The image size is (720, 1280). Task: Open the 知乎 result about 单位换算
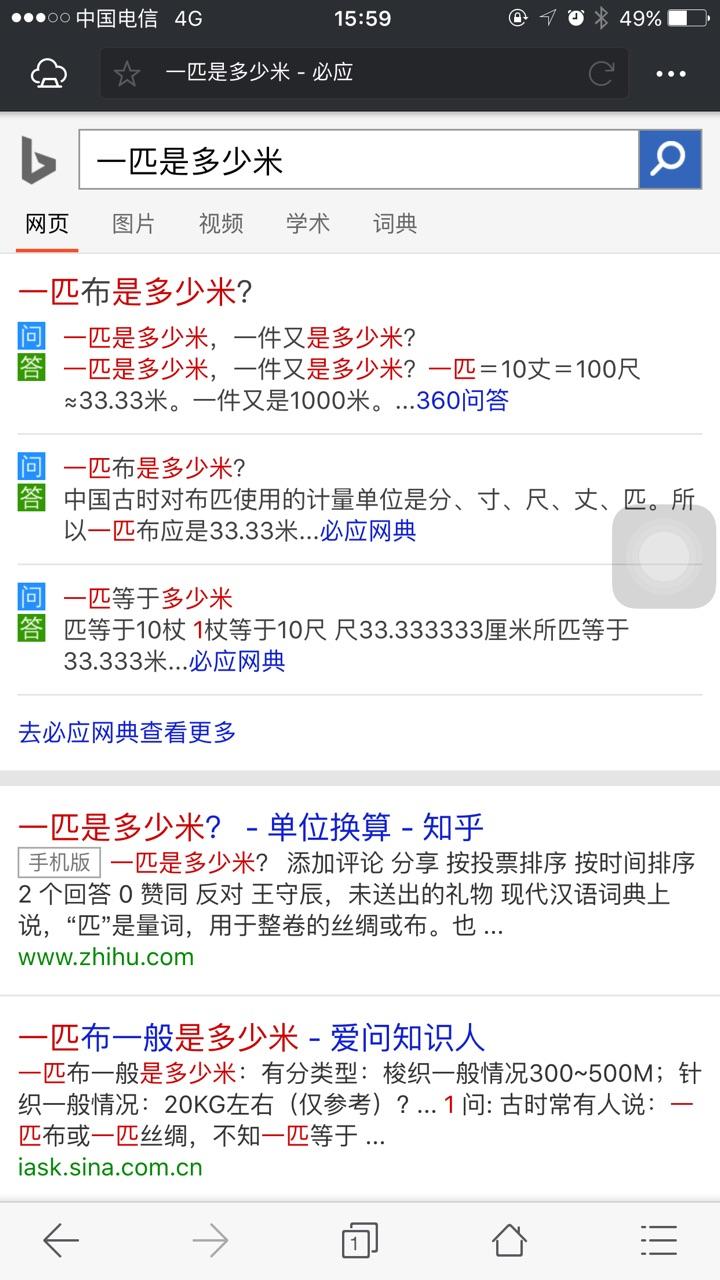point(250,824)
